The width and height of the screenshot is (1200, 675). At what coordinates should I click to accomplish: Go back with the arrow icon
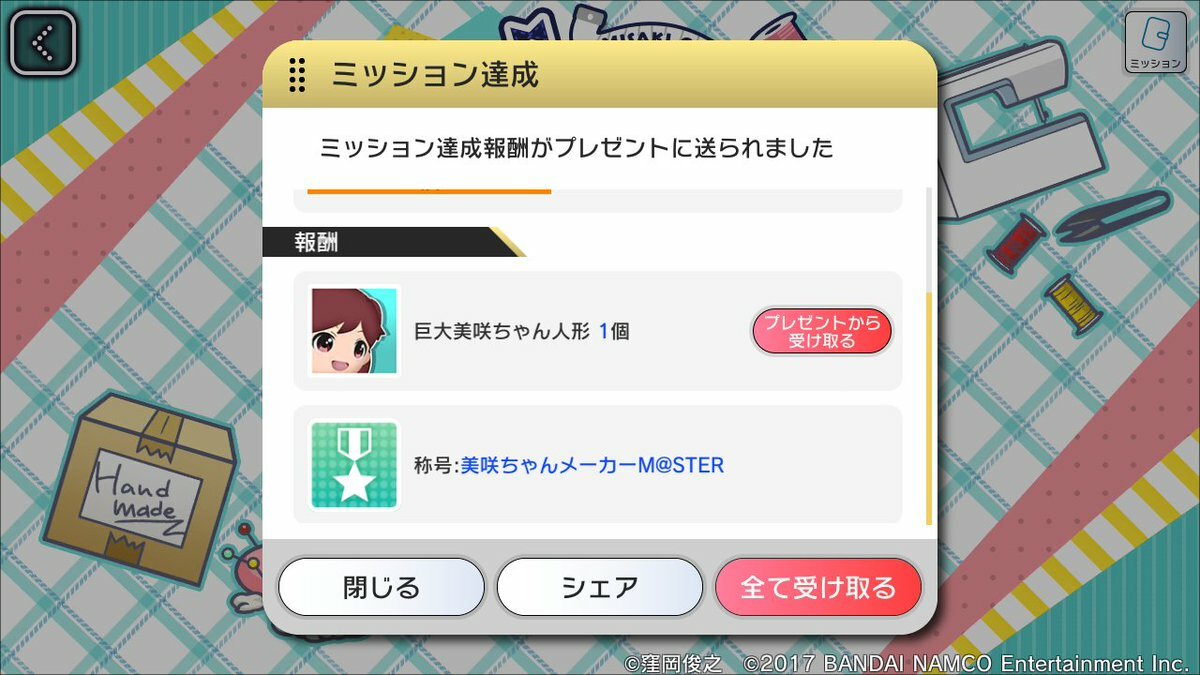[x=43, y=43]
